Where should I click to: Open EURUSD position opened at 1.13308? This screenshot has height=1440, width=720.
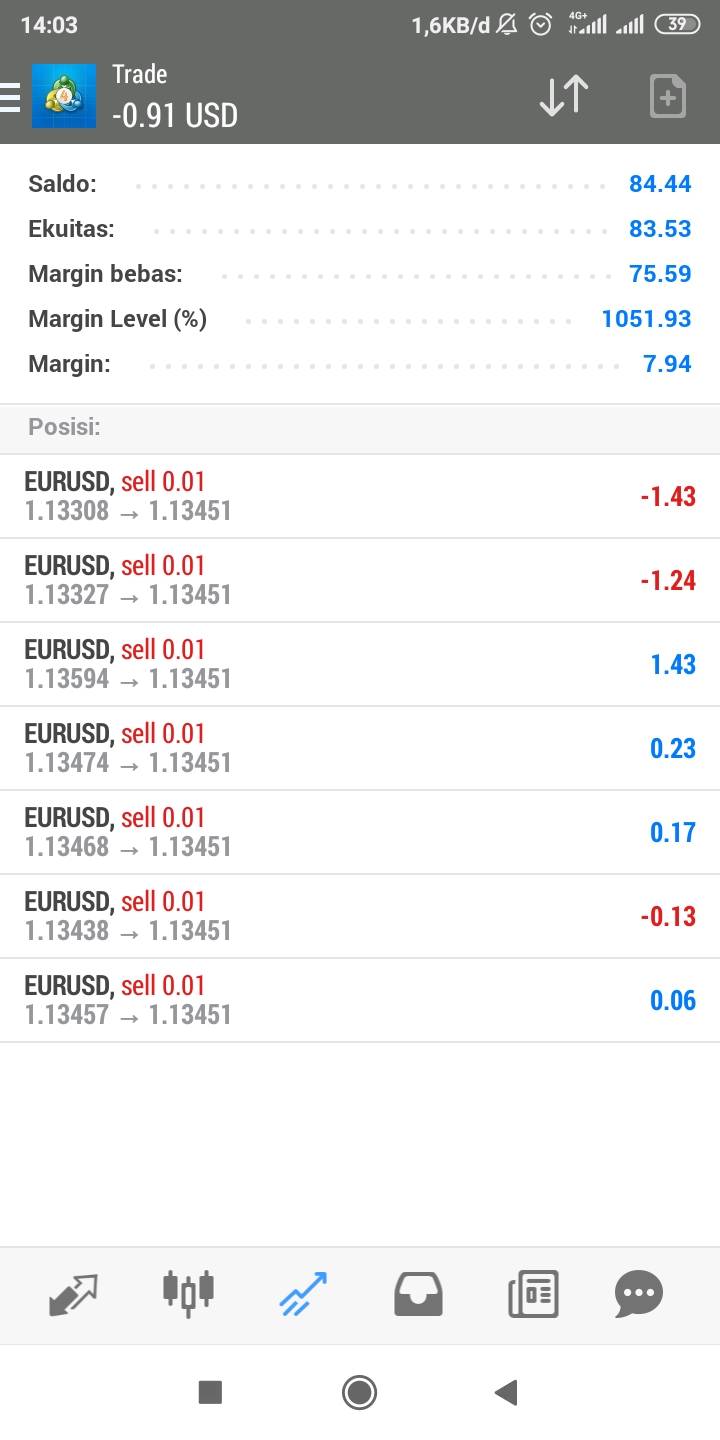point(360,496)
